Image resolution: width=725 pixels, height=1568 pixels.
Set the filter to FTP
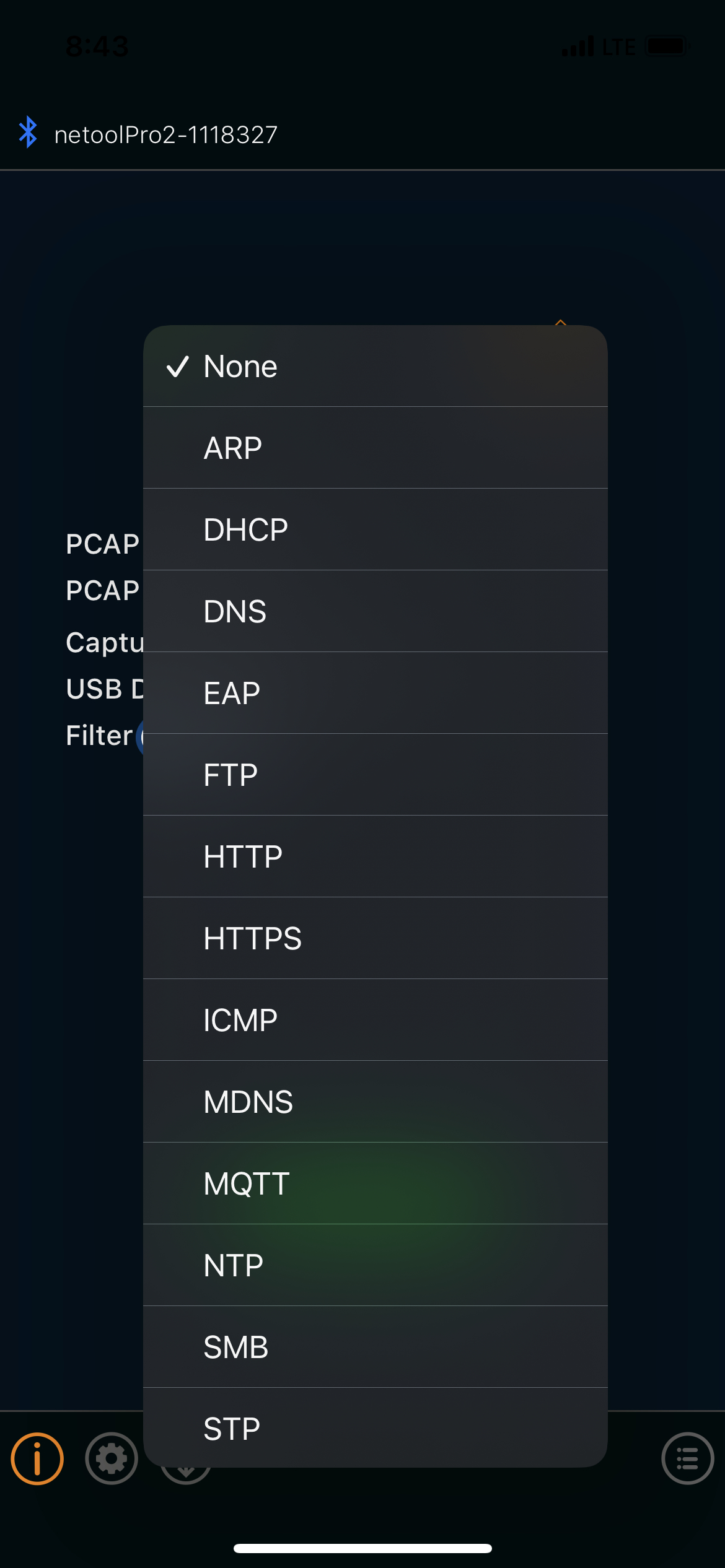[374, 775]
